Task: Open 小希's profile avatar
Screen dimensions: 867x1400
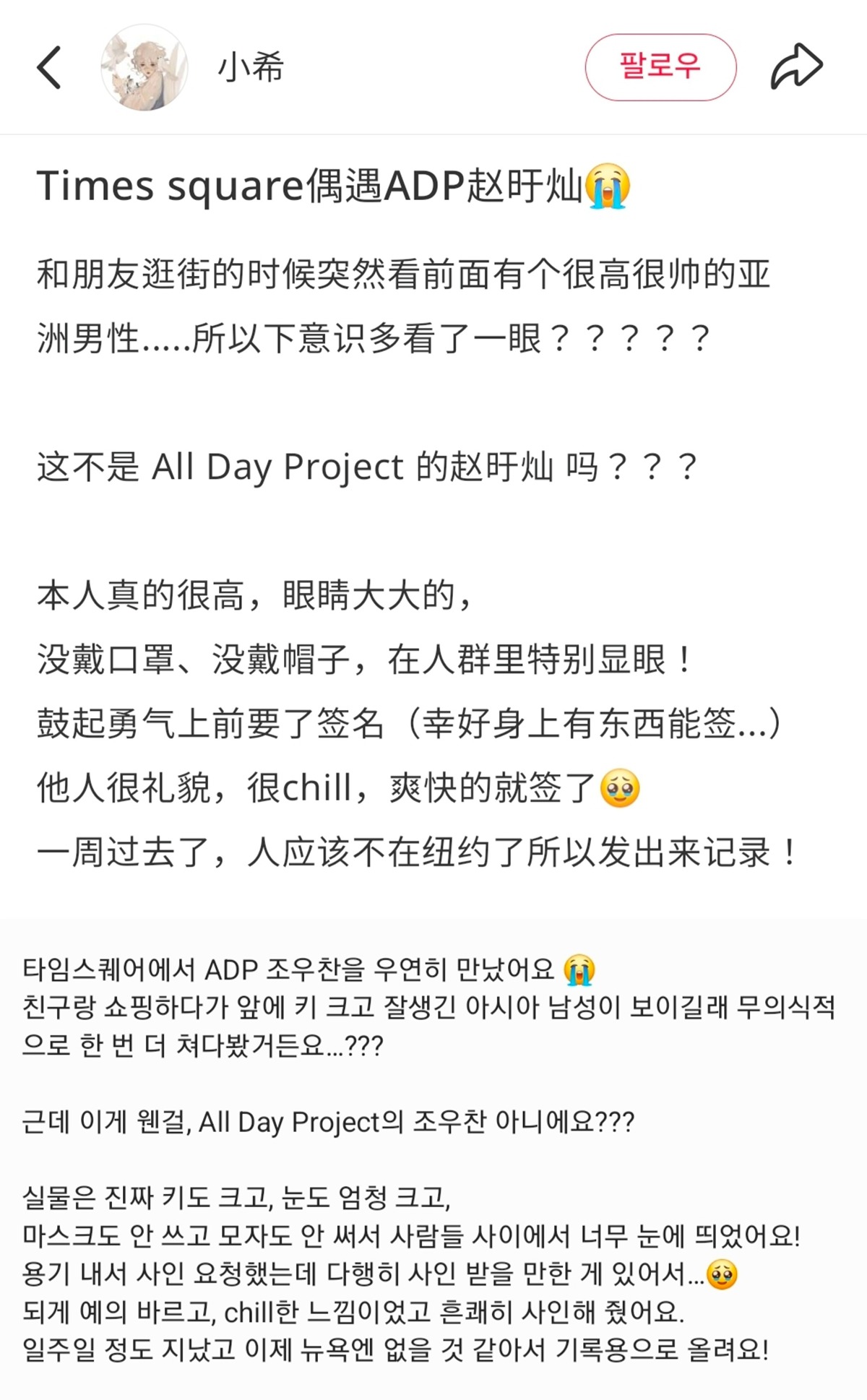Action: pos(144,67)
